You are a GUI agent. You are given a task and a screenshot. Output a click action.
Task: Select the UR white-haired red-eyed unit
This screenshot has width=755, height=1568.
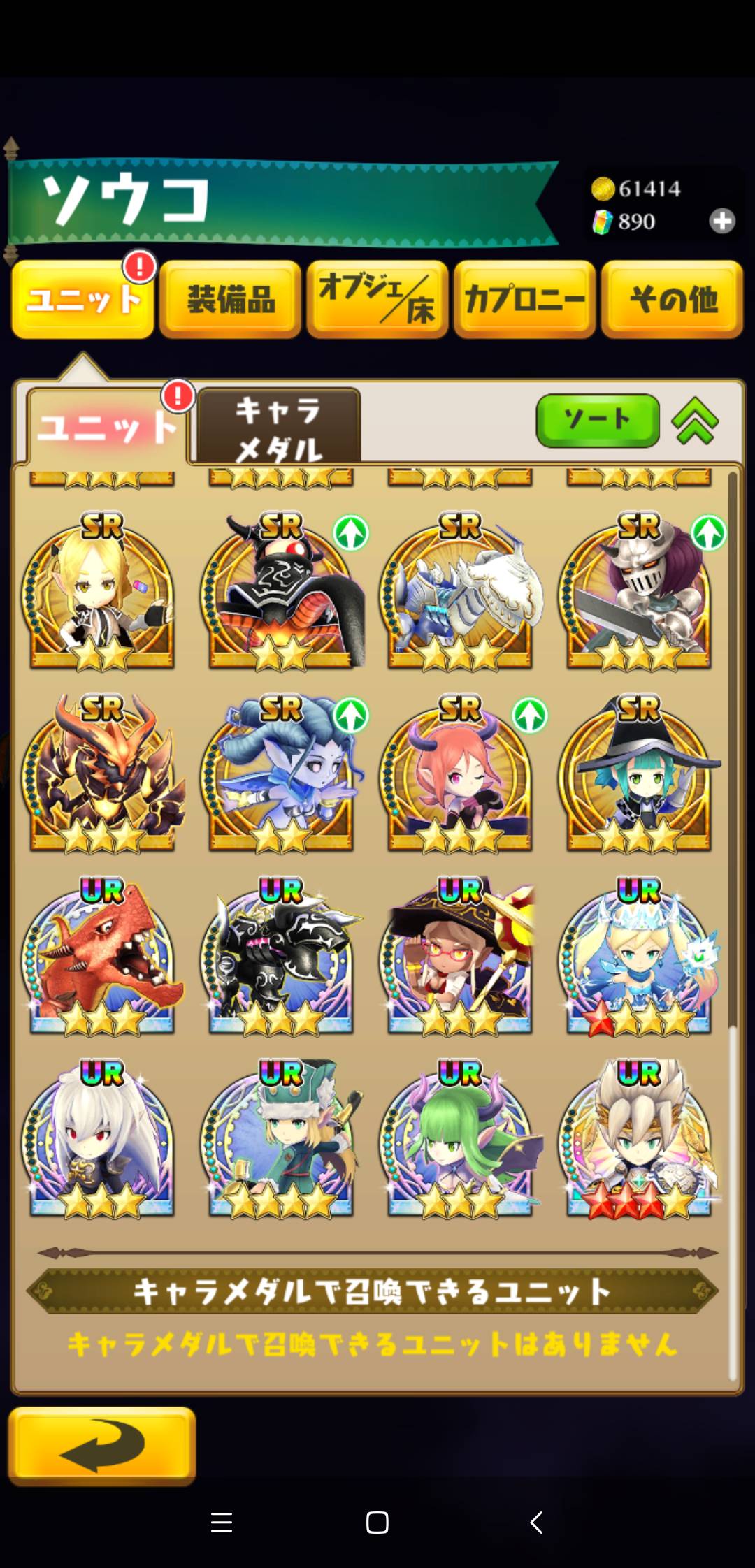102,1139
